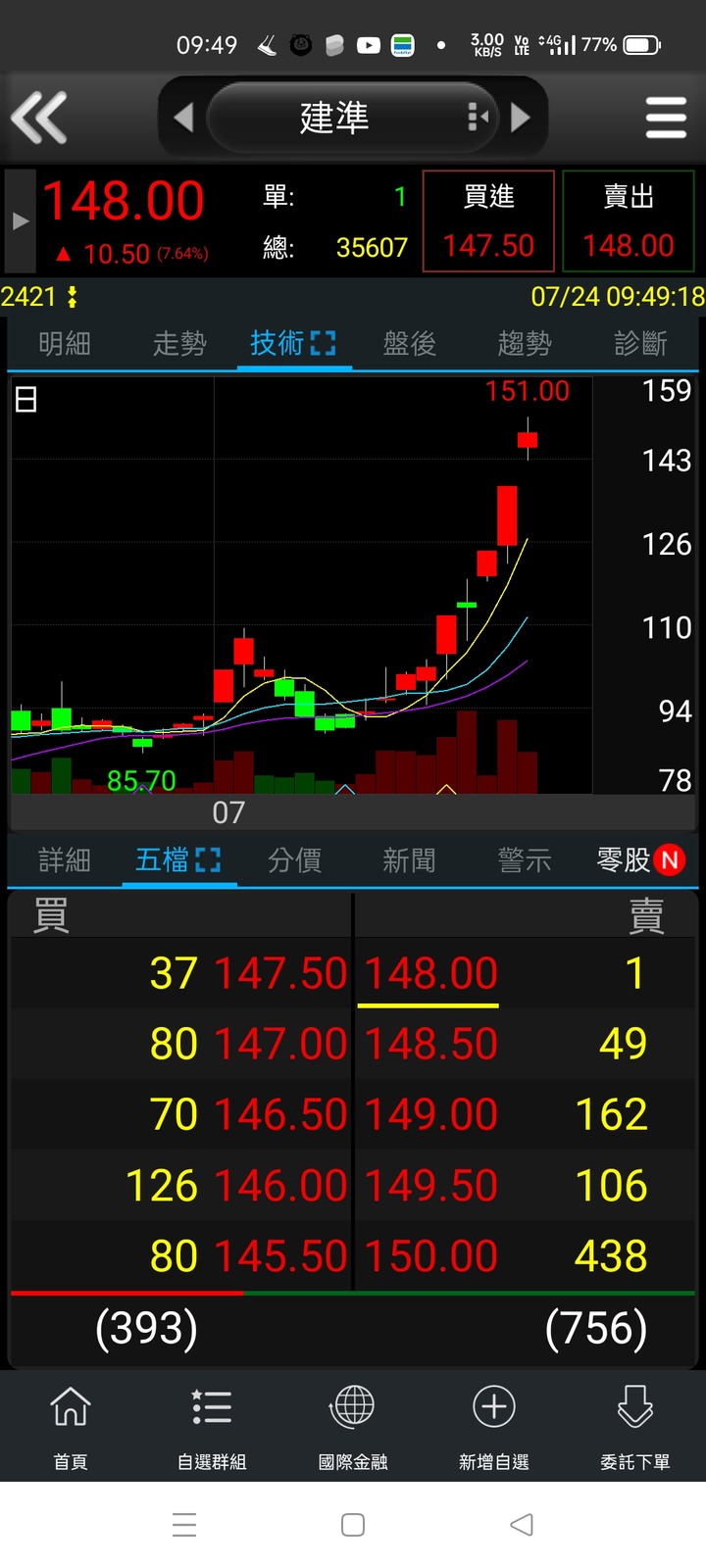Switch to the 詳細 tab
The image size is (706, 1568).
(x=65, y=860)
